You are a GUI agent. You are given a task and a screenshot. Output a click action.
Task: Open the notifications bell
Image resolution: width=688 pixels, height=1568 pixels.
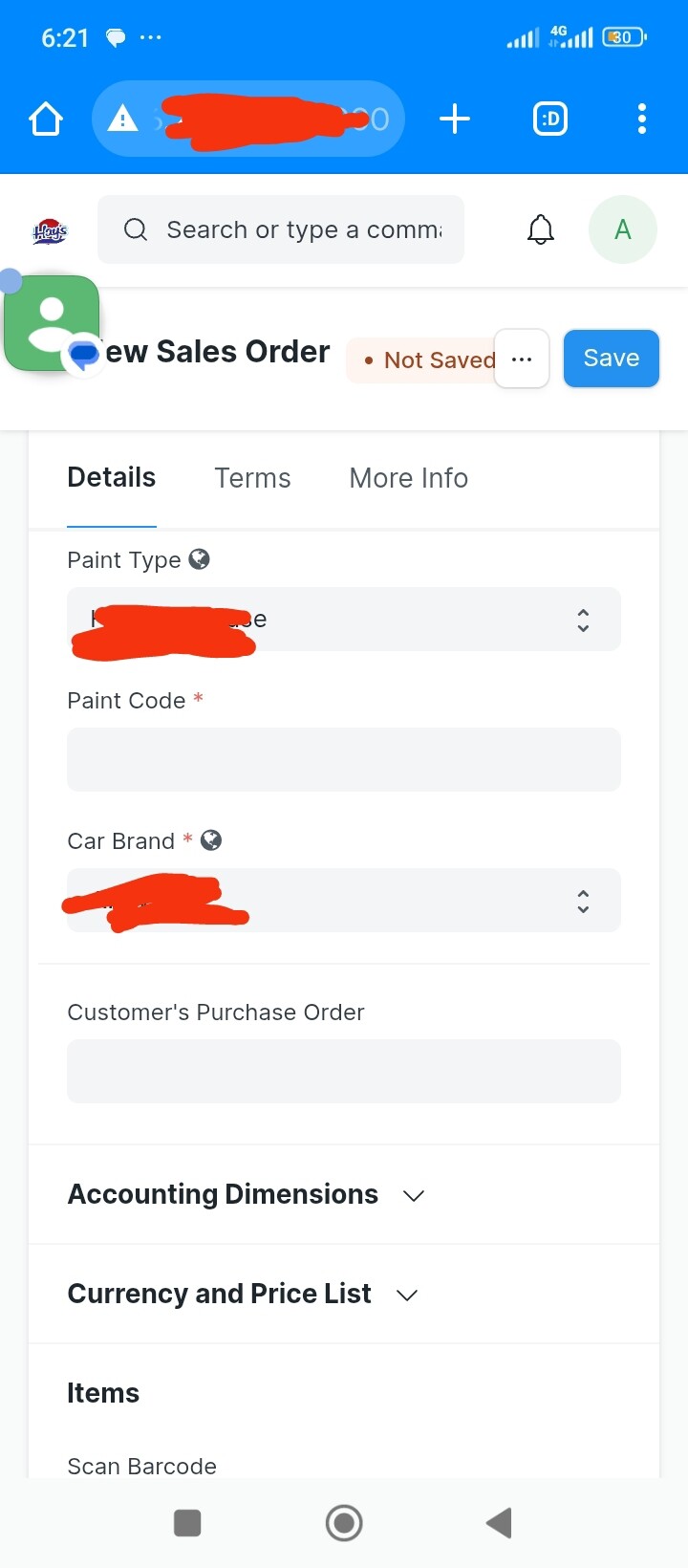tap(541, 229)
